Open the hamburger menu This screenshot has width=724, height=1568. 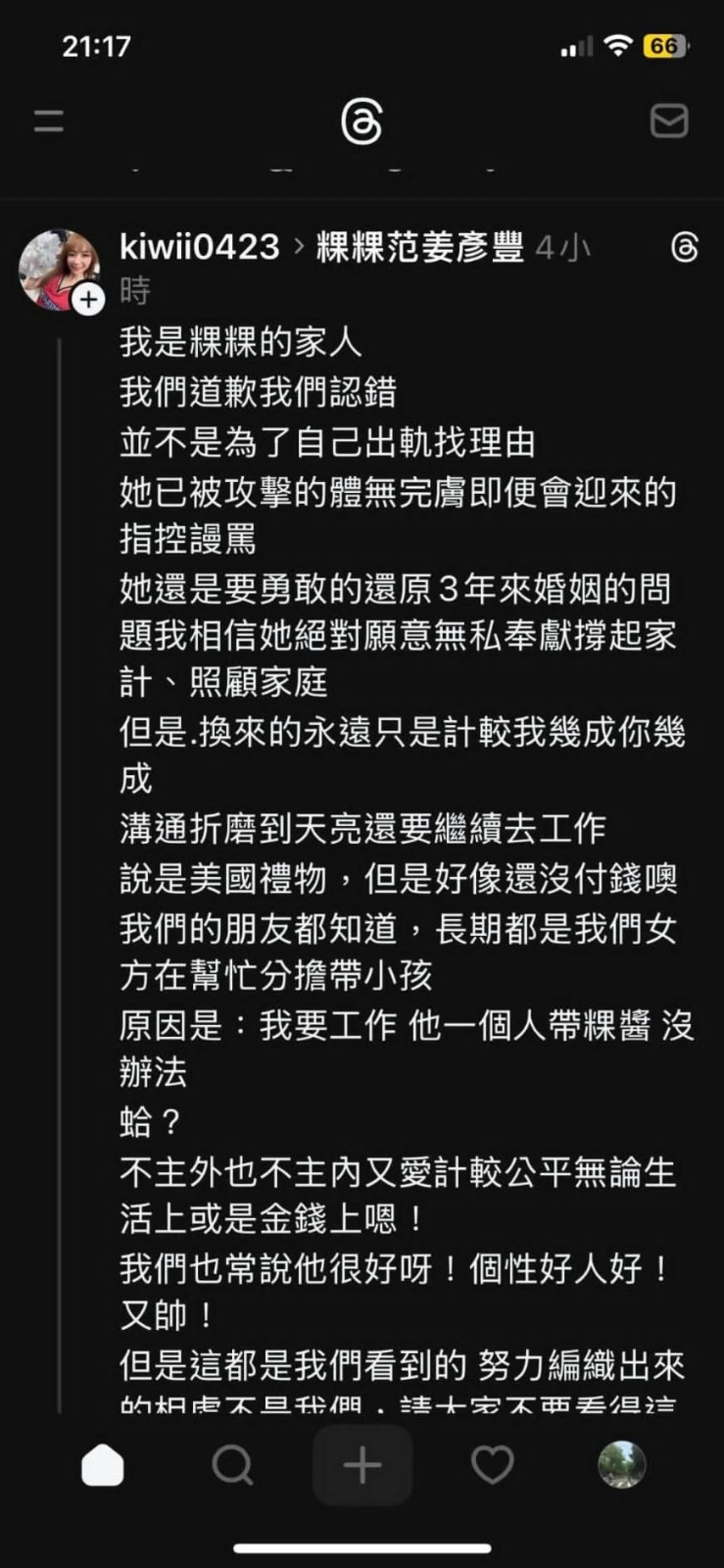pyautogui.click(x=48, y=122)
